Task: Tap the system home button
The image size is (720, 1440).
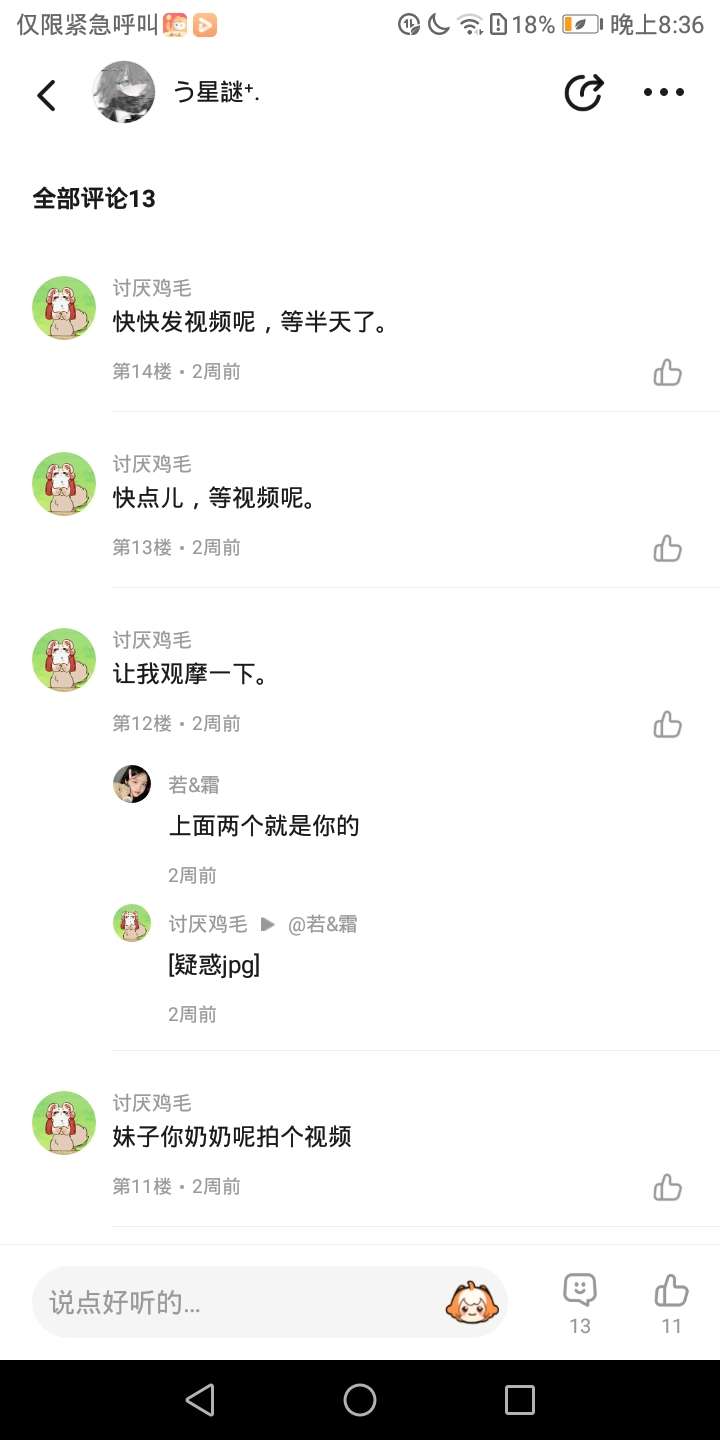Action: tap(360, 1400)
